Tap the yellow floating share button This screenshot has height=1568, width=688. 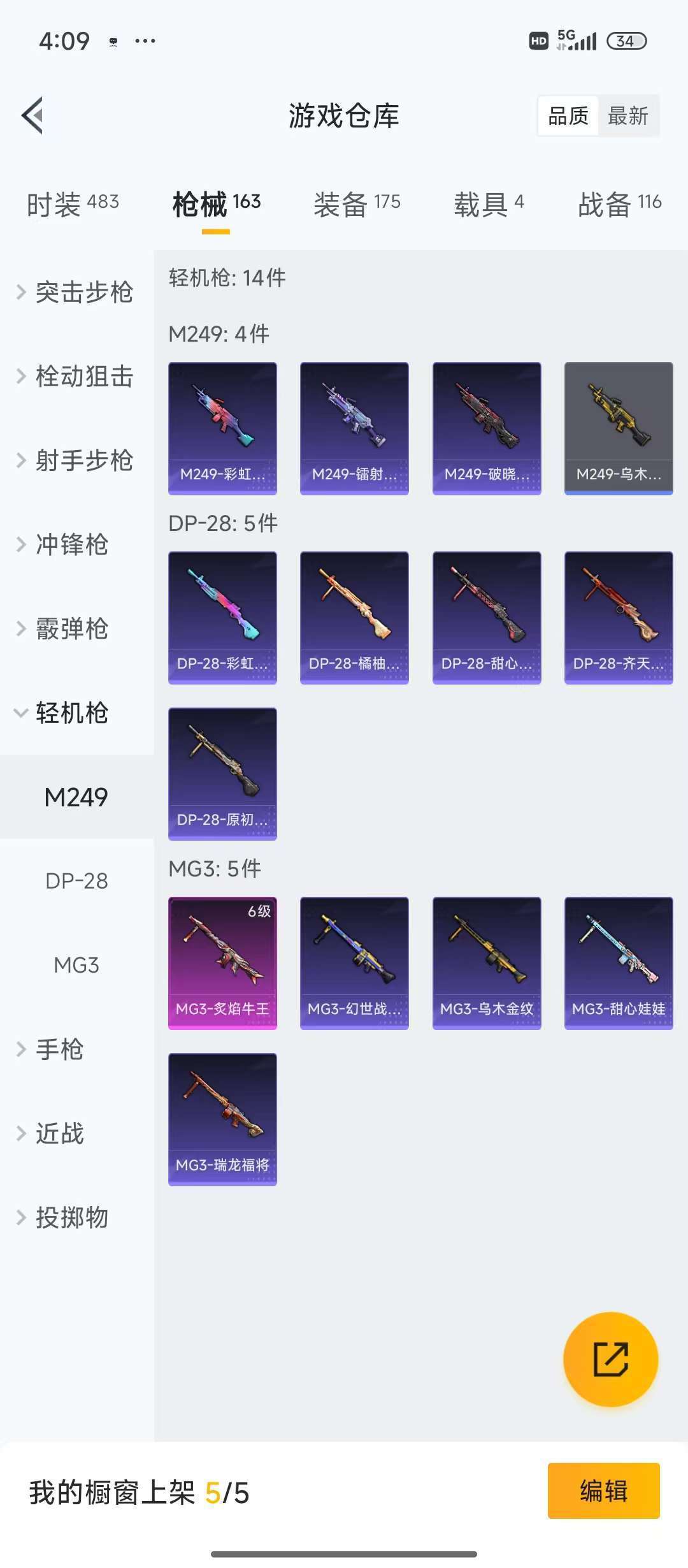click(x=610, y=1359)
